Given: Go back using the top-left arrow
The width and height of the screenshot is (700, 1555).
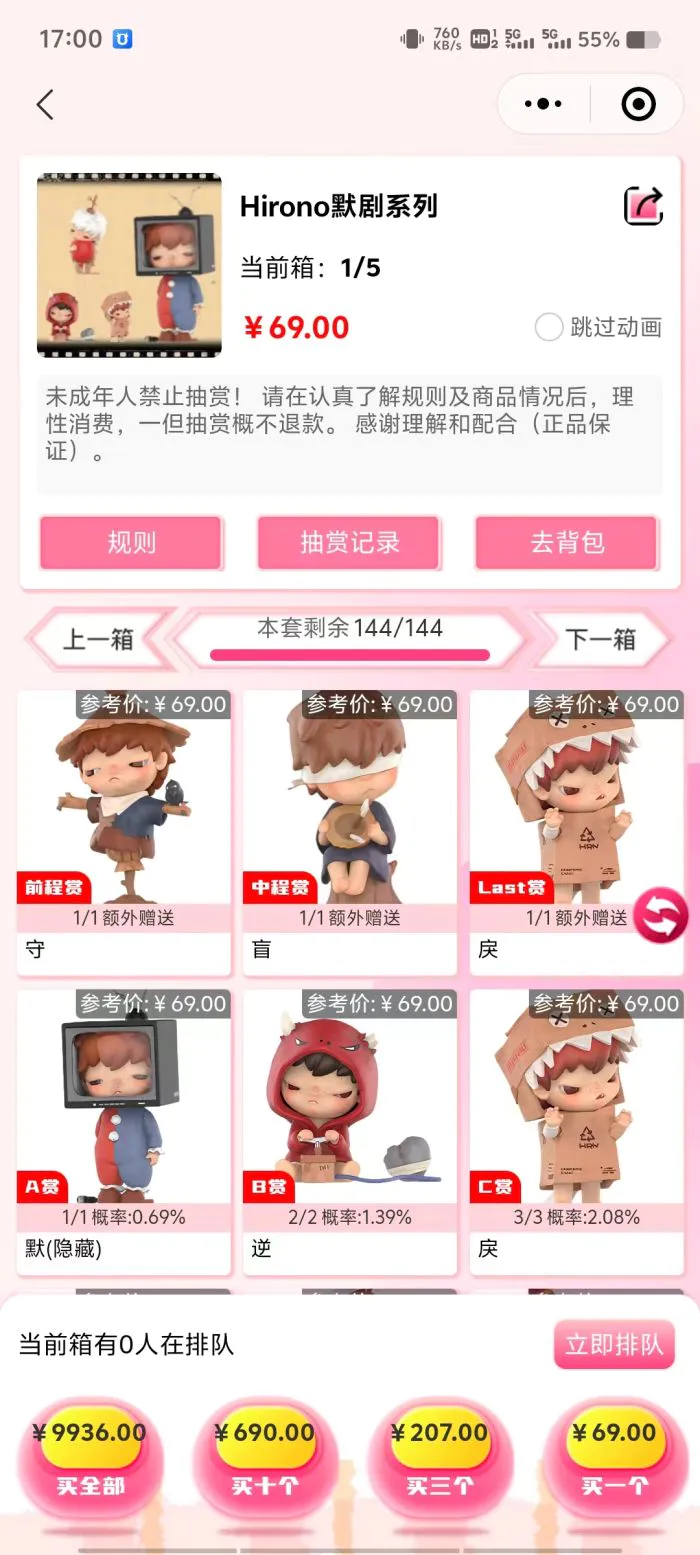Looking at the screenshot, I should [45, 105].
